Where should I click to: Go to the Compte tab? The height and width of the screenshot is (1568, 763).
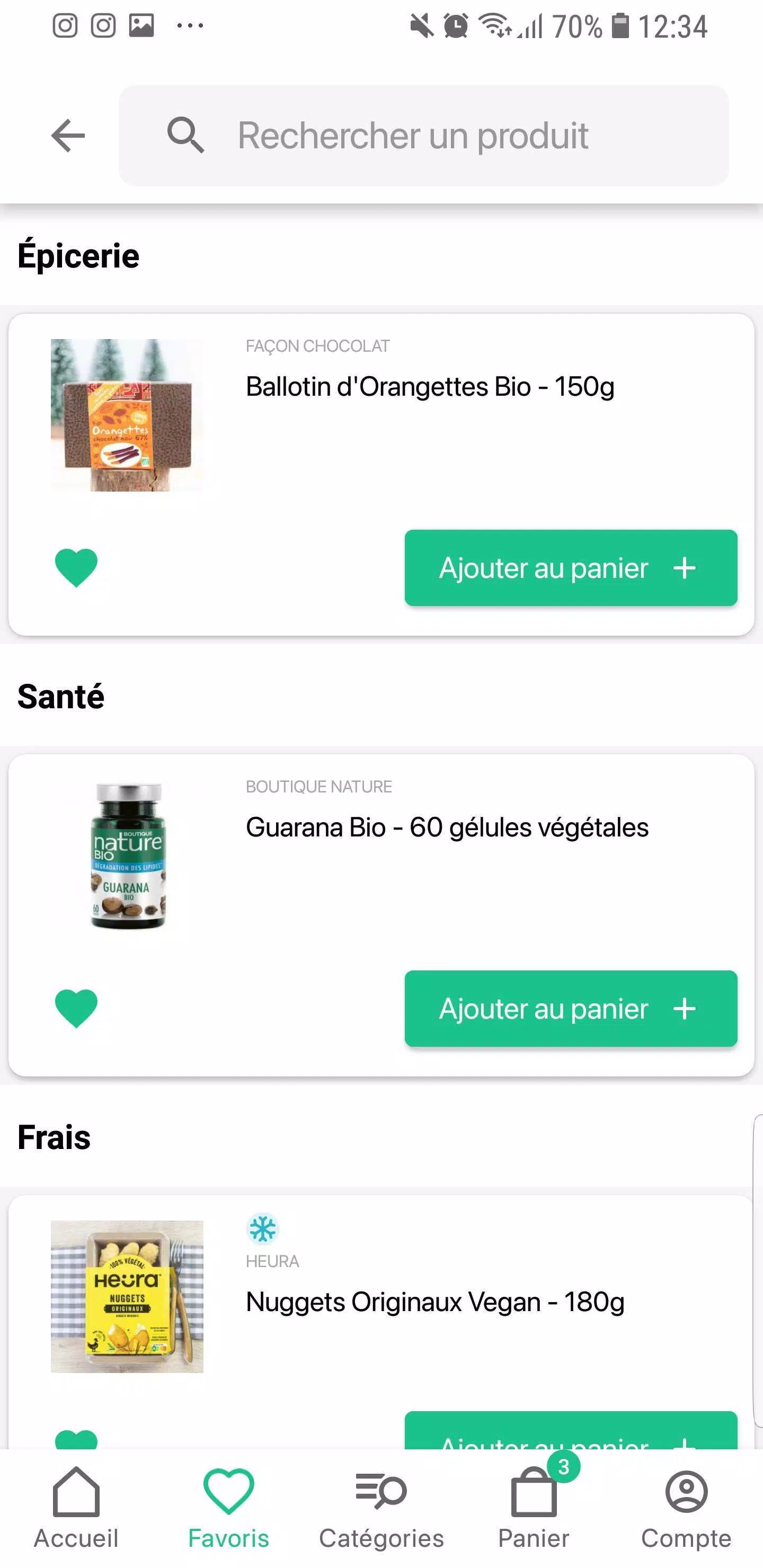[x=686, y=1508]
